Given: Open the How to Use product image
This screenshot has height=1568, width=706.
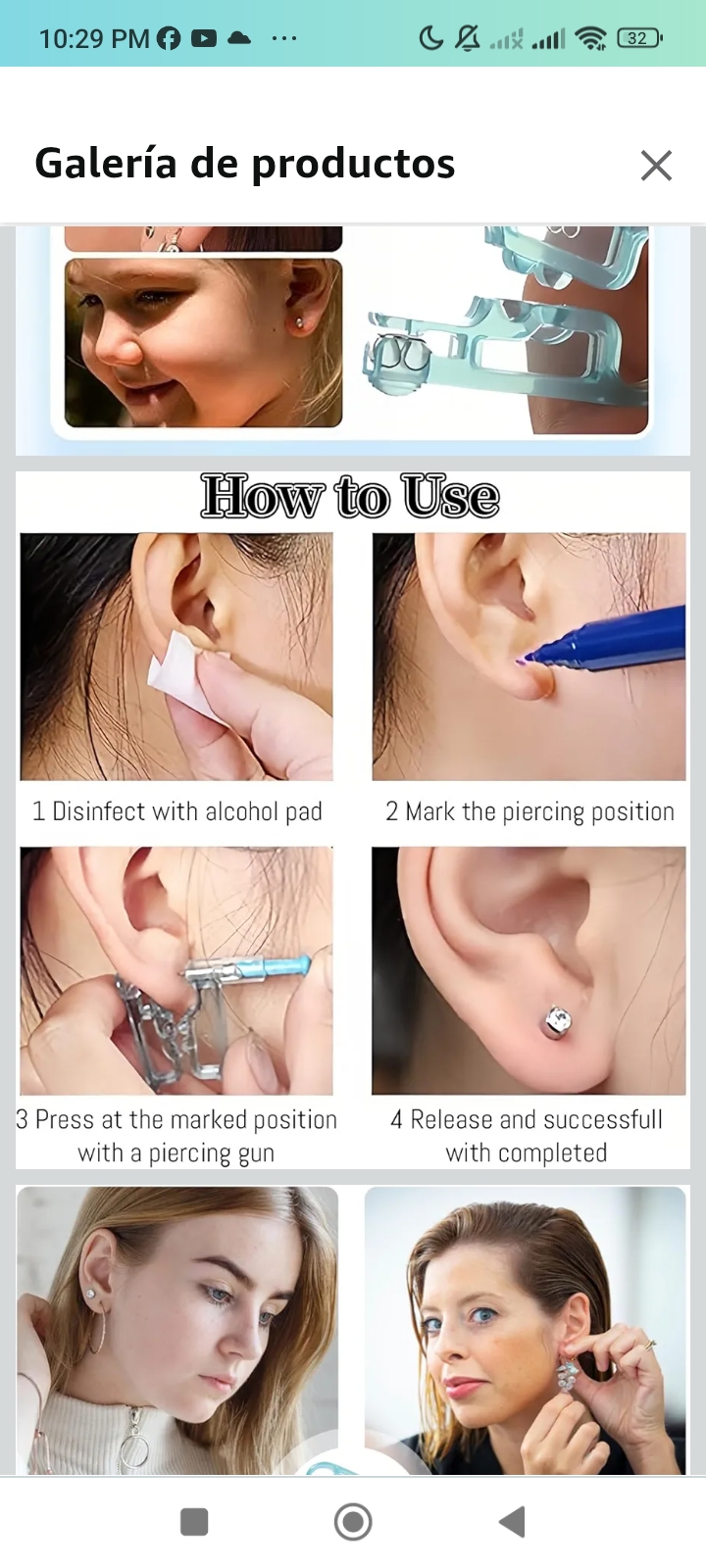Looking at the screenshot, I should pyautogui.click(x=353, y=821).
